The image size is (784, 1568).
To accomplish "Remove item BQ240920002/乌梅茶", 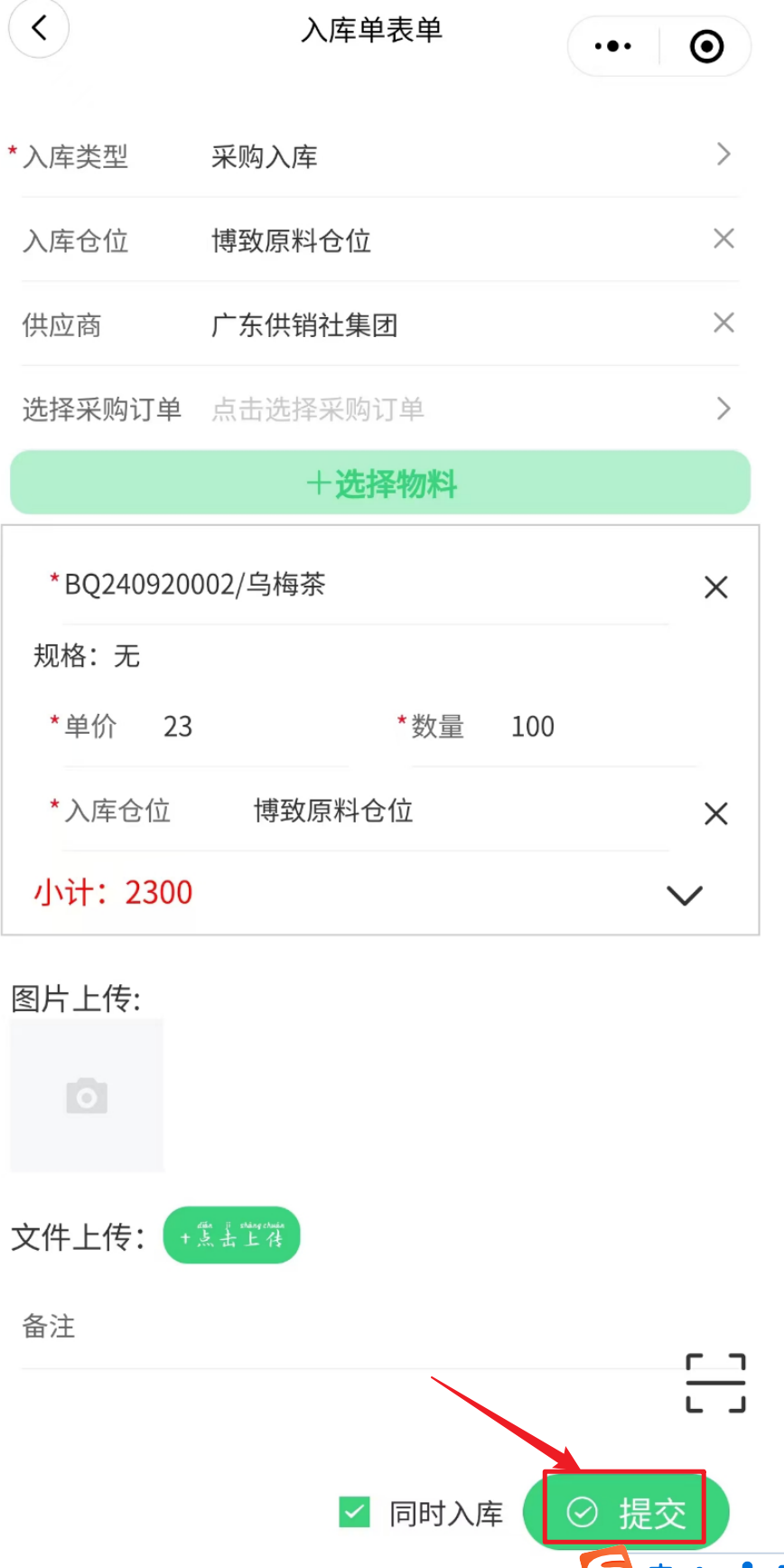I will pos(716,587).
